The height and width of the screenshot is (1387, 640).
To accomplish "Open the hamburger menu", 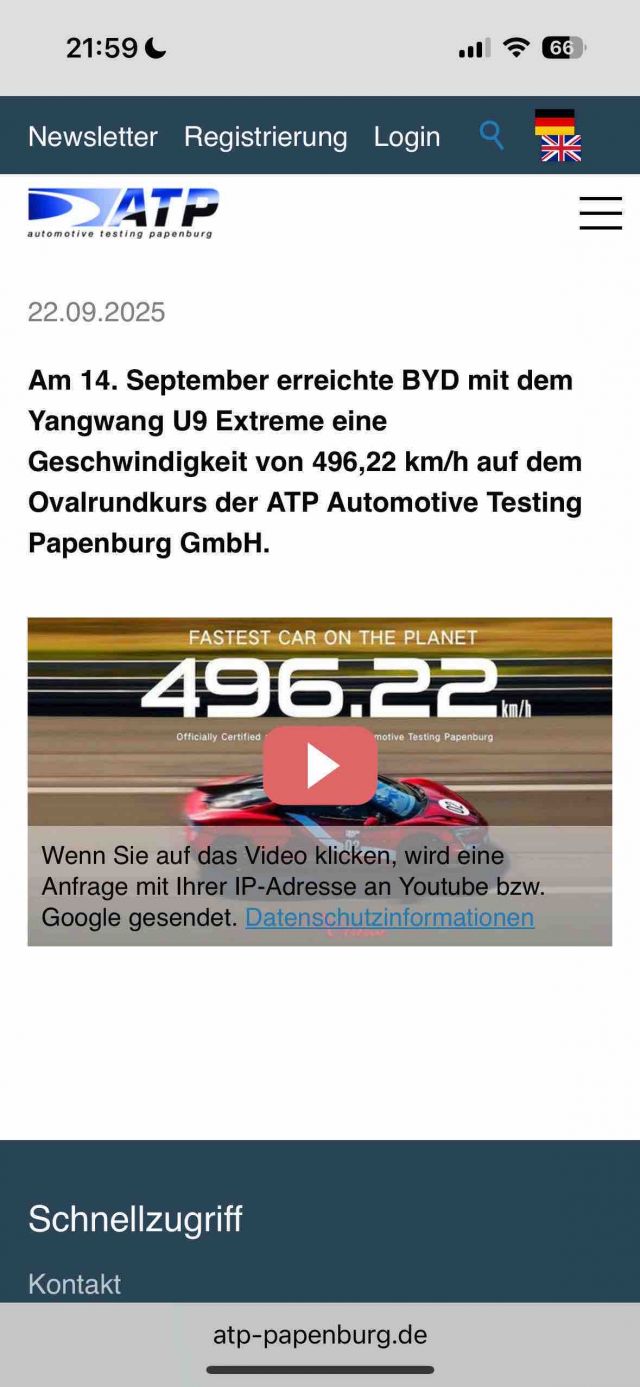I will (600, 213).
